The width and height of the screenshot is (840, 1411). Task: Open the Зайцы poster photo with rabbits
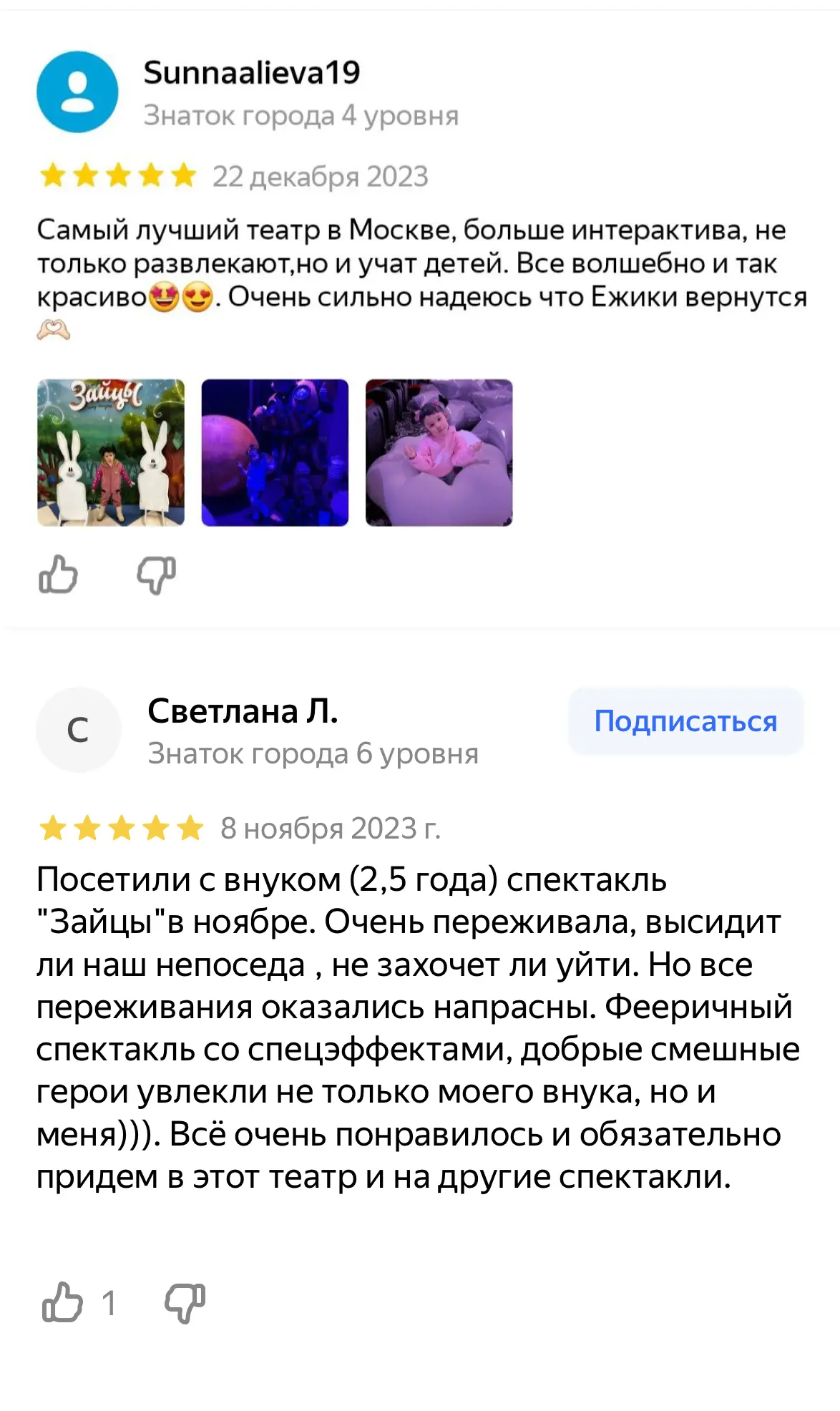[111, 453]
